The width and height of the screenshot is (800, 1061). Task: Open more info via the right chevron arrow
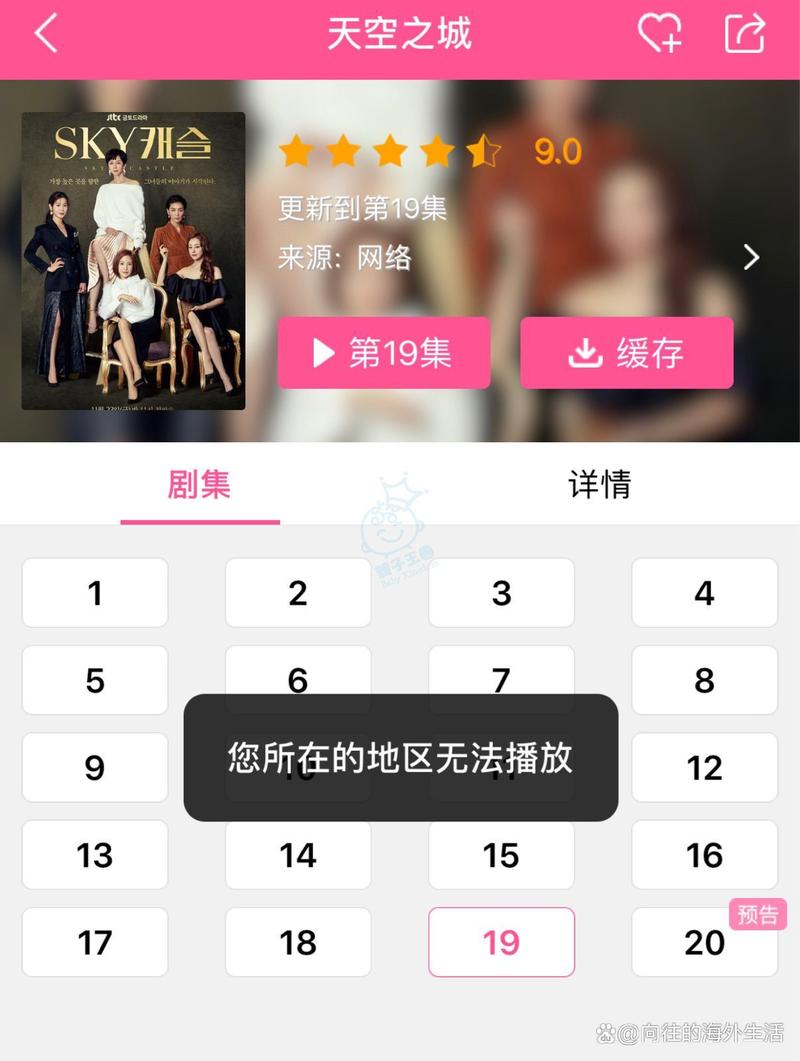tap(751, 257)
